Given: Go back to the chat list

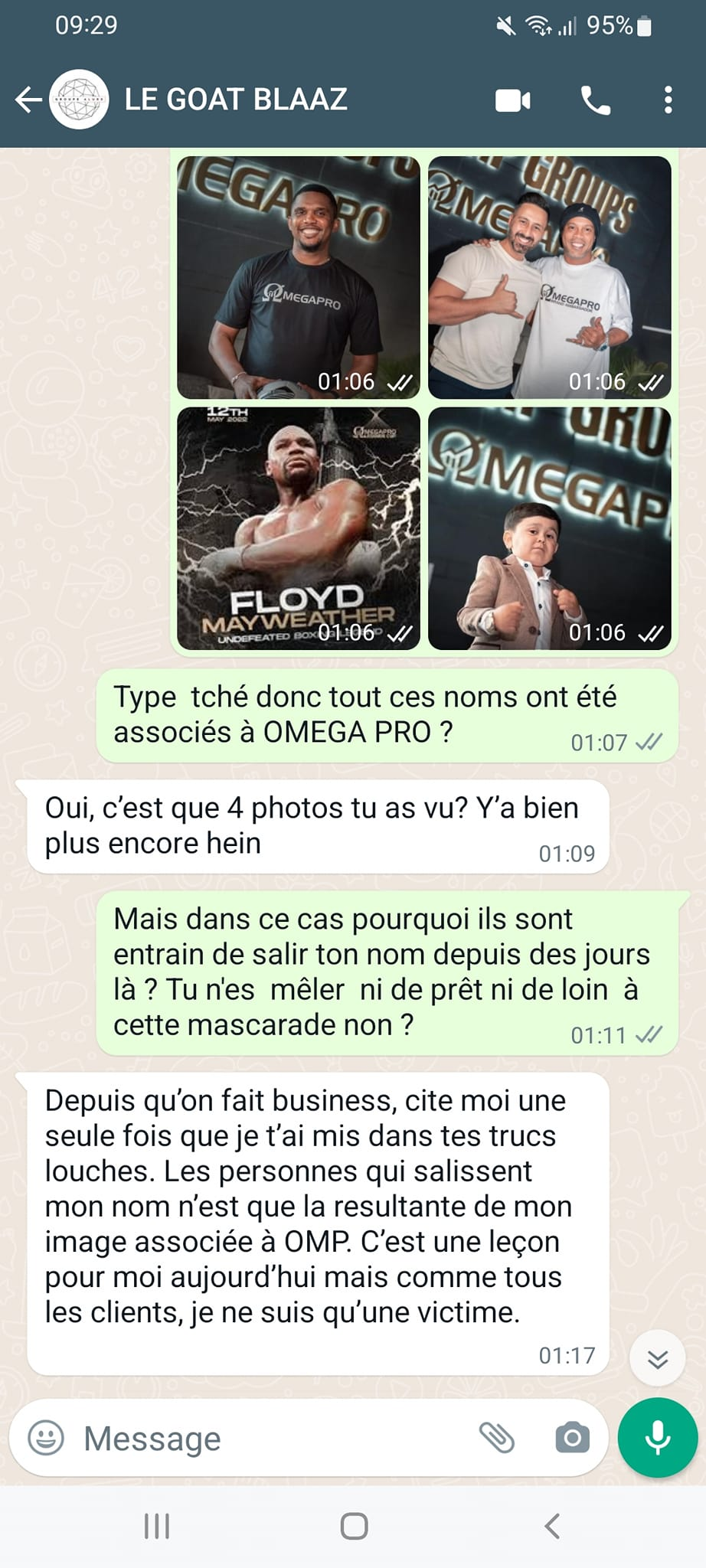Looking at the screenshot, I should click(x=28, y=100).
